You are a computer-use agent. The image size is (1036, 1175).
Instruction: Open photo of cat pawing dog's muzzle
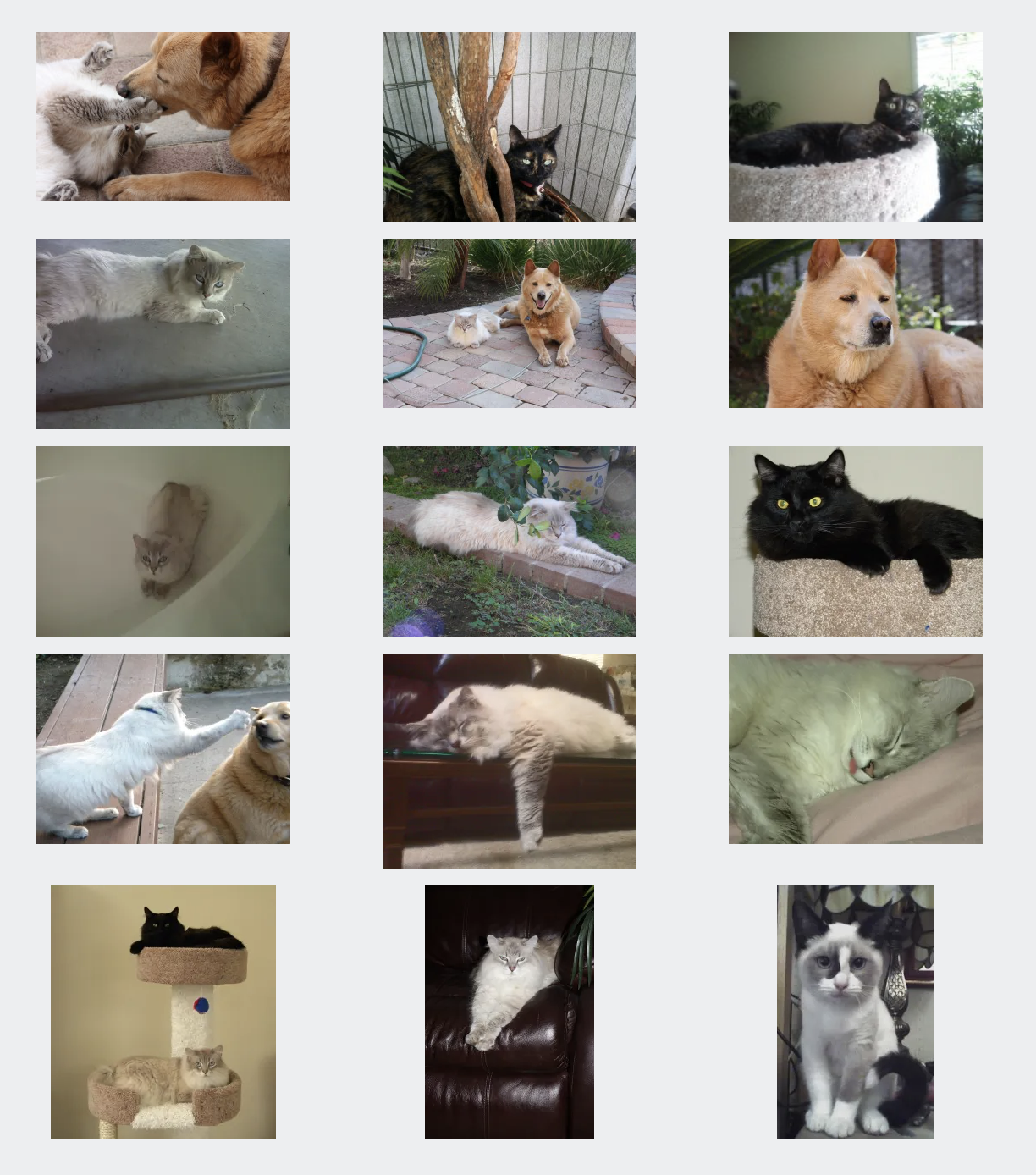click(x=163, y=117)
